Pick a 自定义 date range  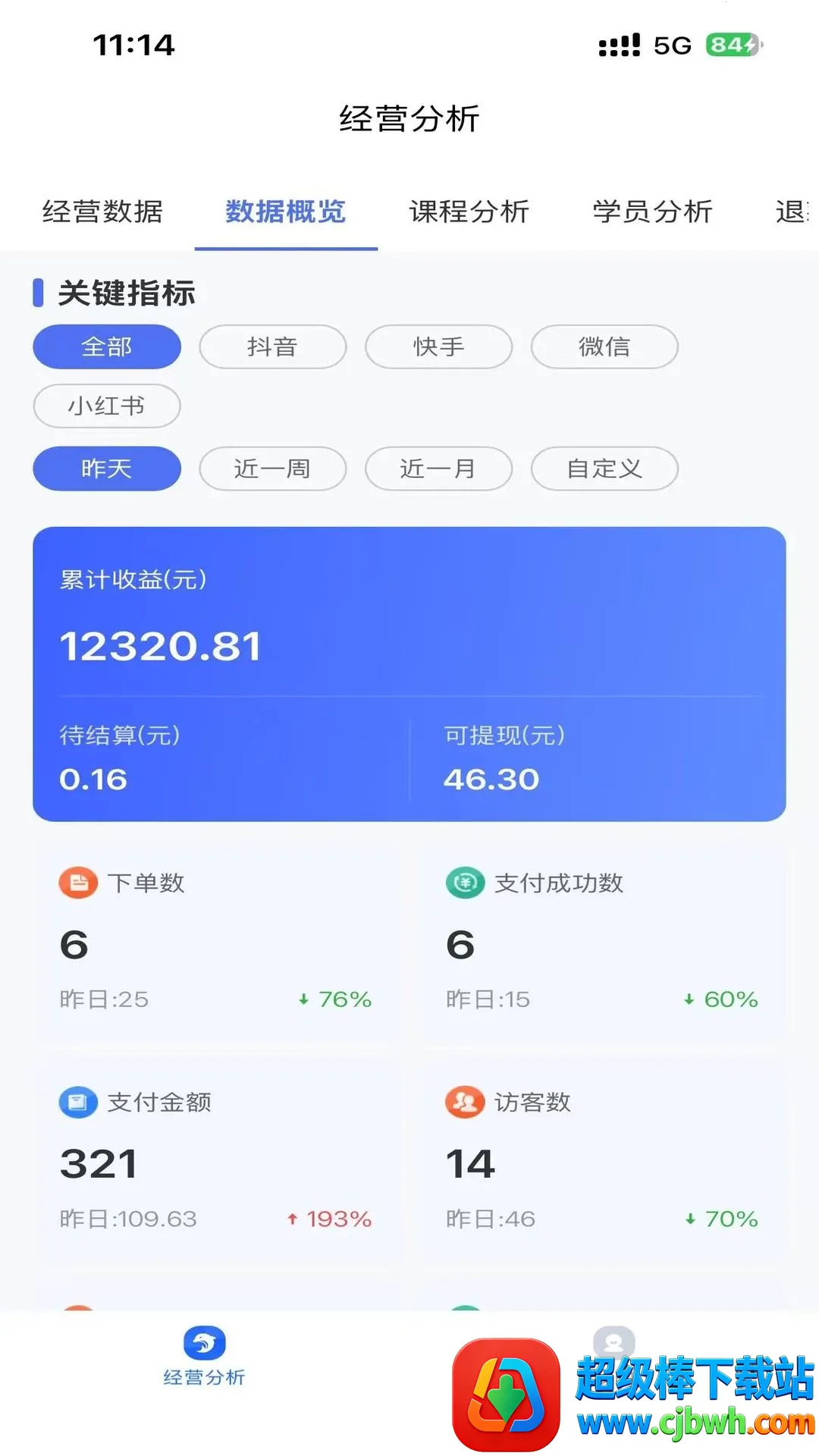coord(604,469)
